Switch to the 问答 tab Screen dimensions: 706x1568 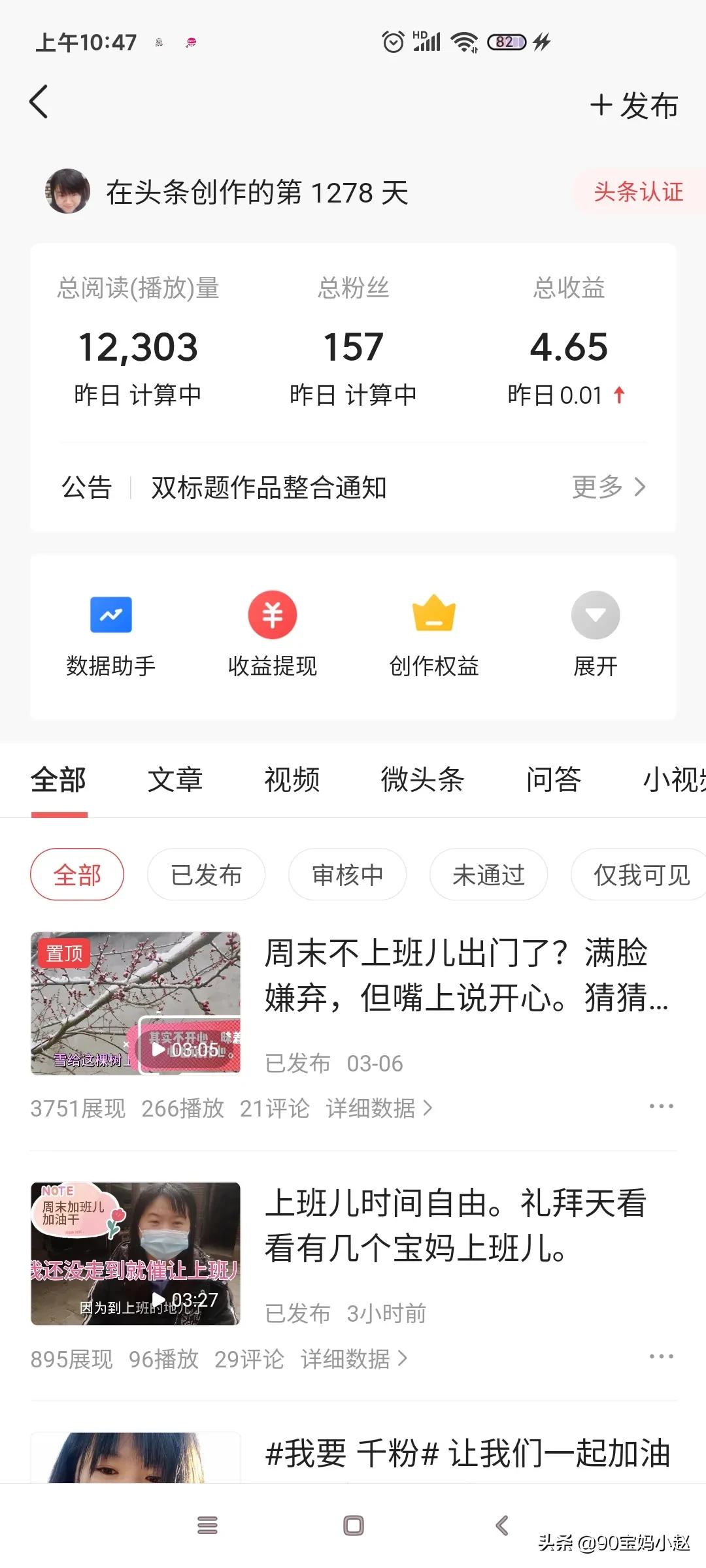(x=553, y=780)
